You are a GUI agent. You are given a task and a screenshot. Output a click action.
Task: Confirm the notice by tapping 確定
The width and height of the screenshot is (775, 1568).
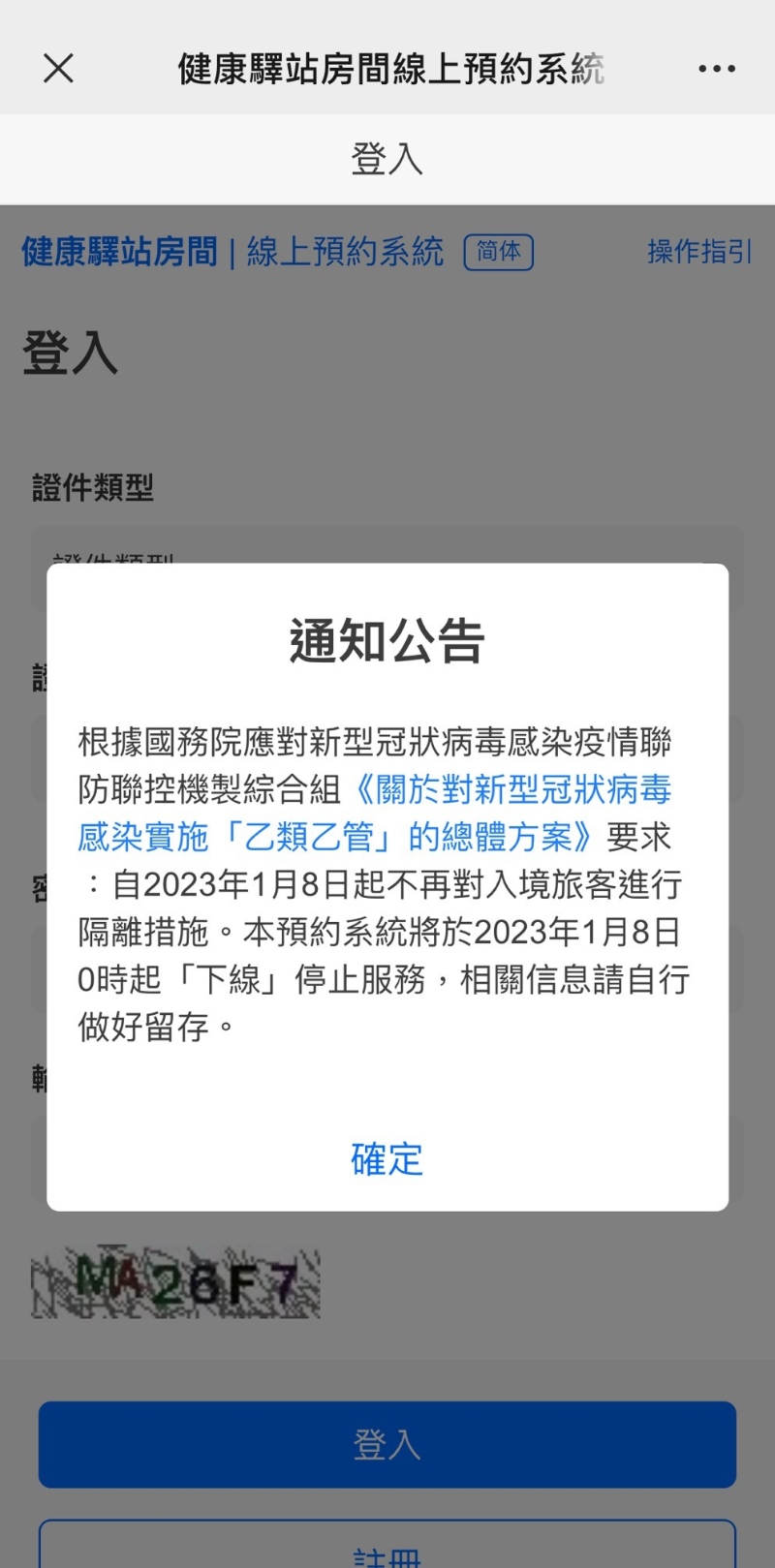pyautogui.click(x=387, y=1158)
